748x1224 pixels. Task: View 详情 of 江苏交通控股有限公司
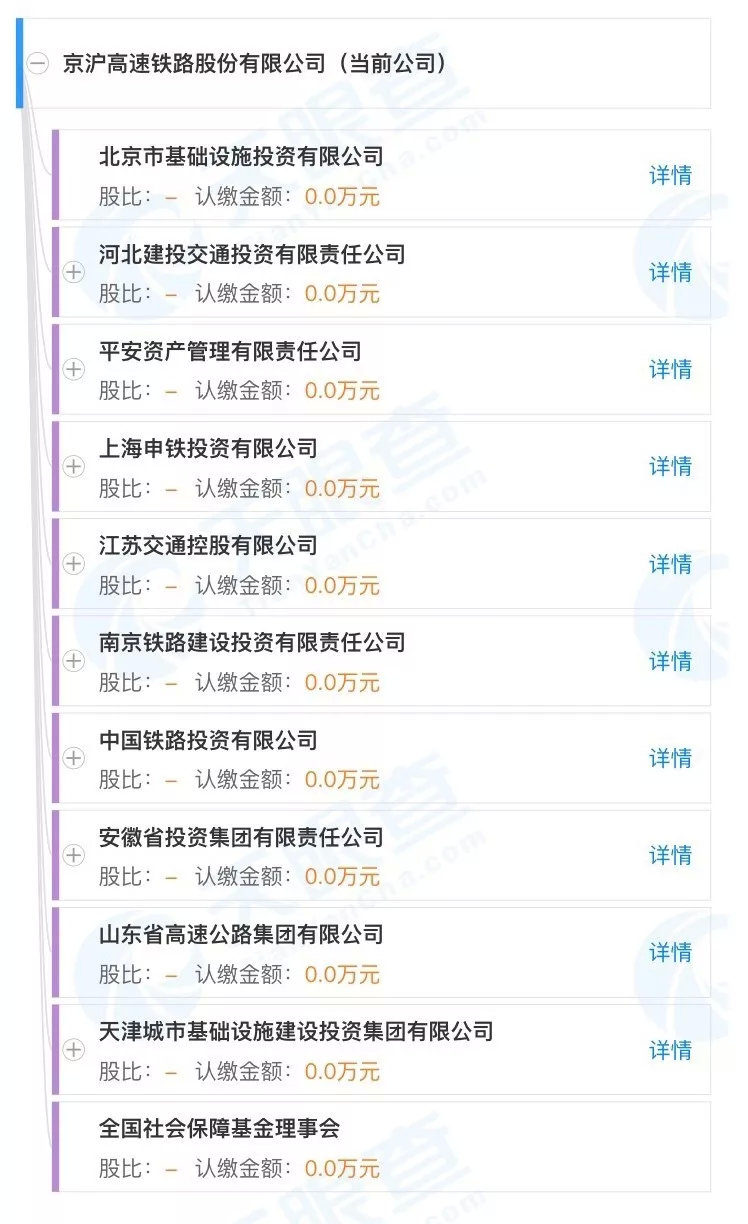670,564
